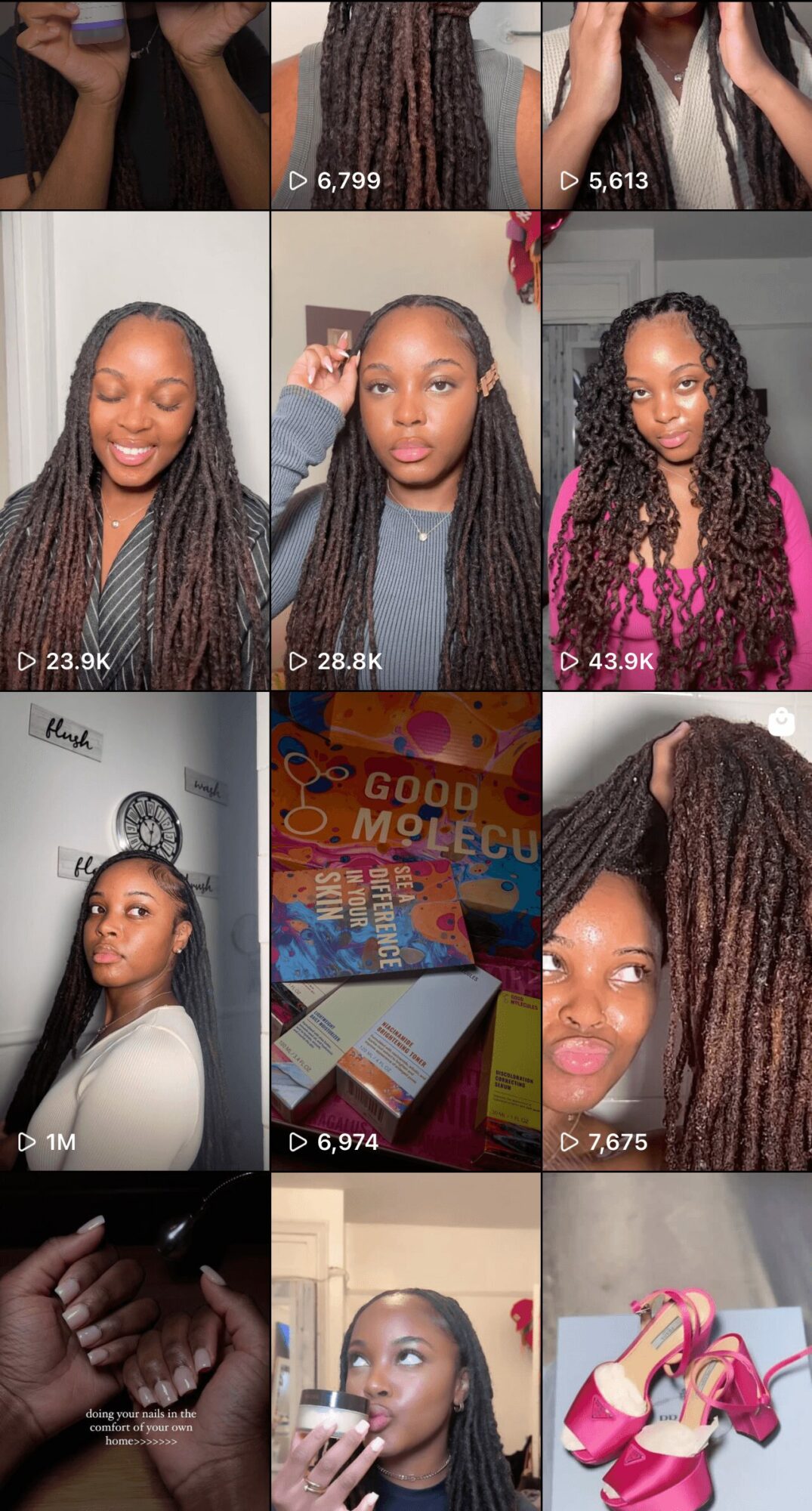Open the Good Molecules video with 6,974 views
Screen dimensions: 812x1511
[x=406, y=931]
